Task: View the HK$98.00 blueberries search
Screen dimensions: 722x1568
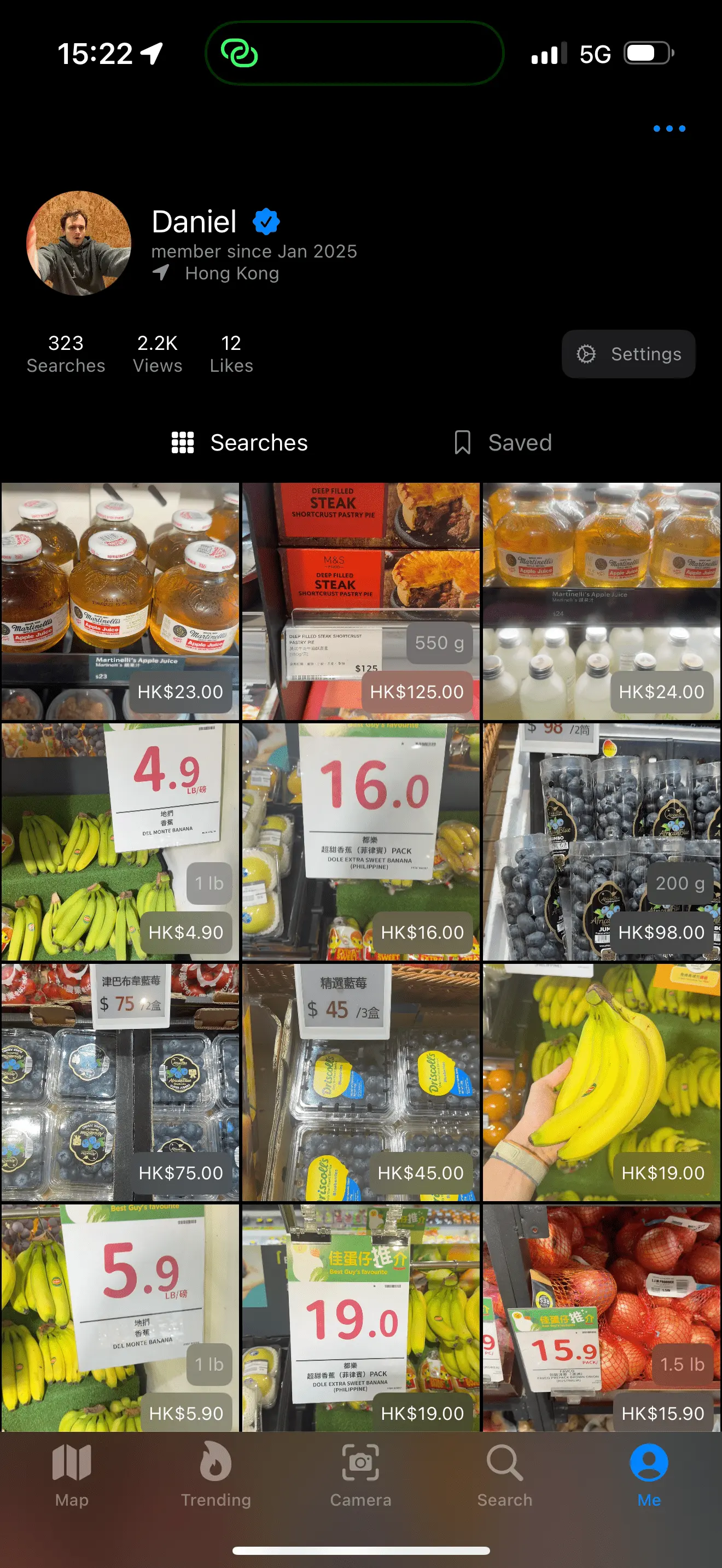Action: [602, 842]
